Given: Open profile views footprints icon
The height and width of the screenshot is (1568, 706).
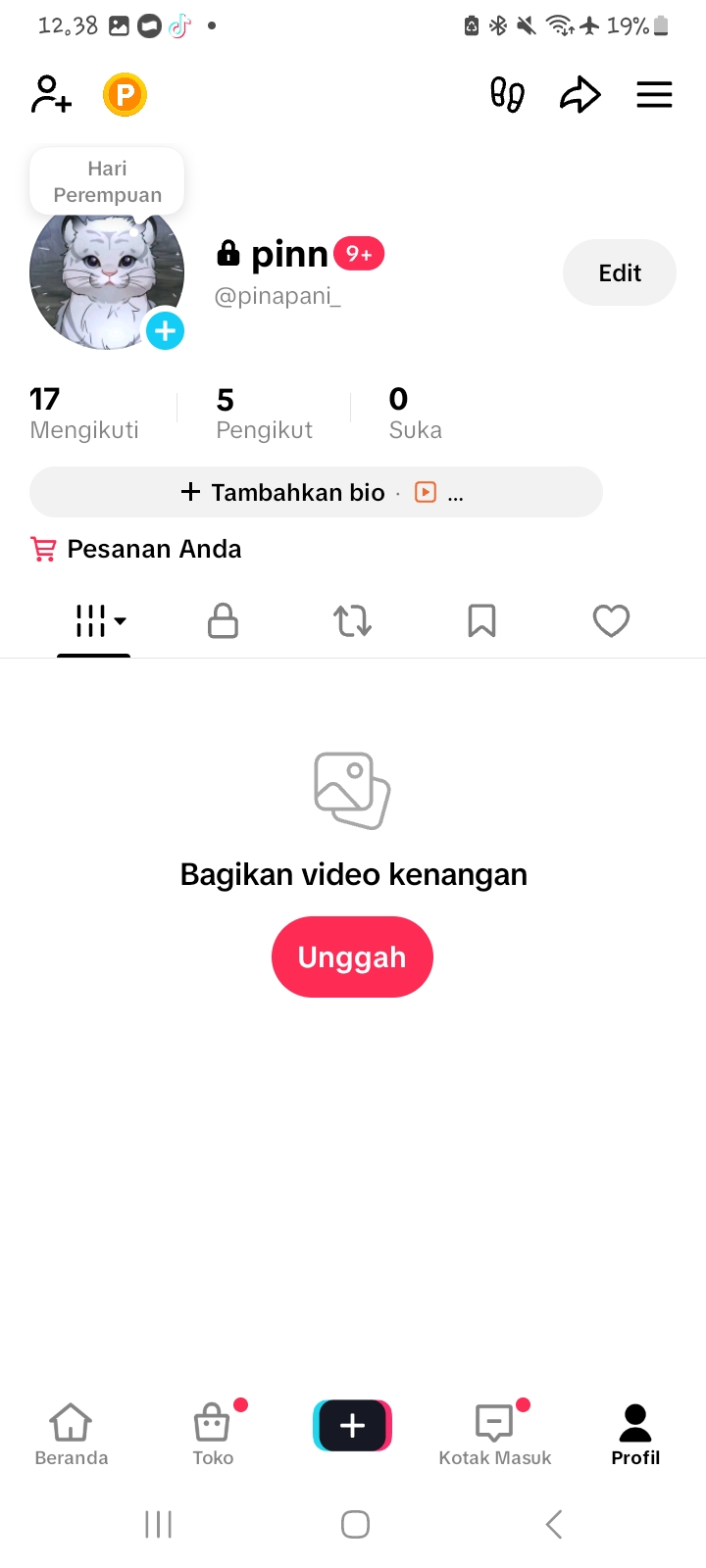Looking at the screenshot, I should [507, 95].
